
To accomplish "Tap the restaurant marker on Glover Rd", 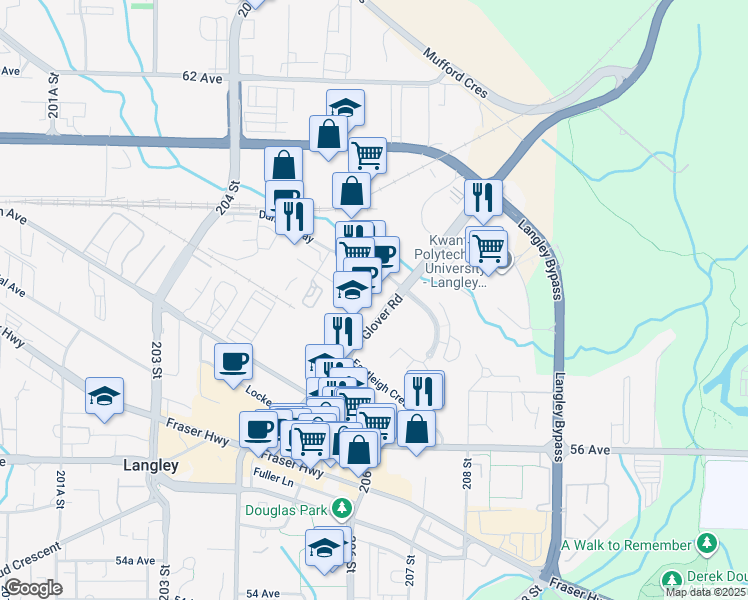I will [x=343, y=331].
